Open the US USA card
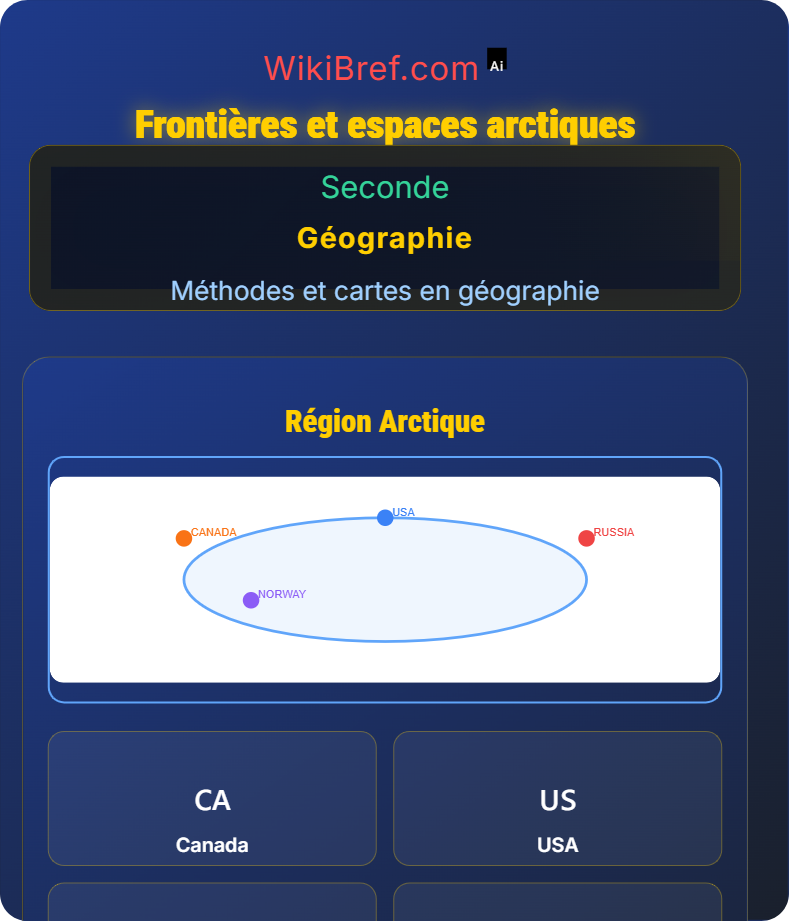Screen dimensions: 789x921 (x=557, y=798)
